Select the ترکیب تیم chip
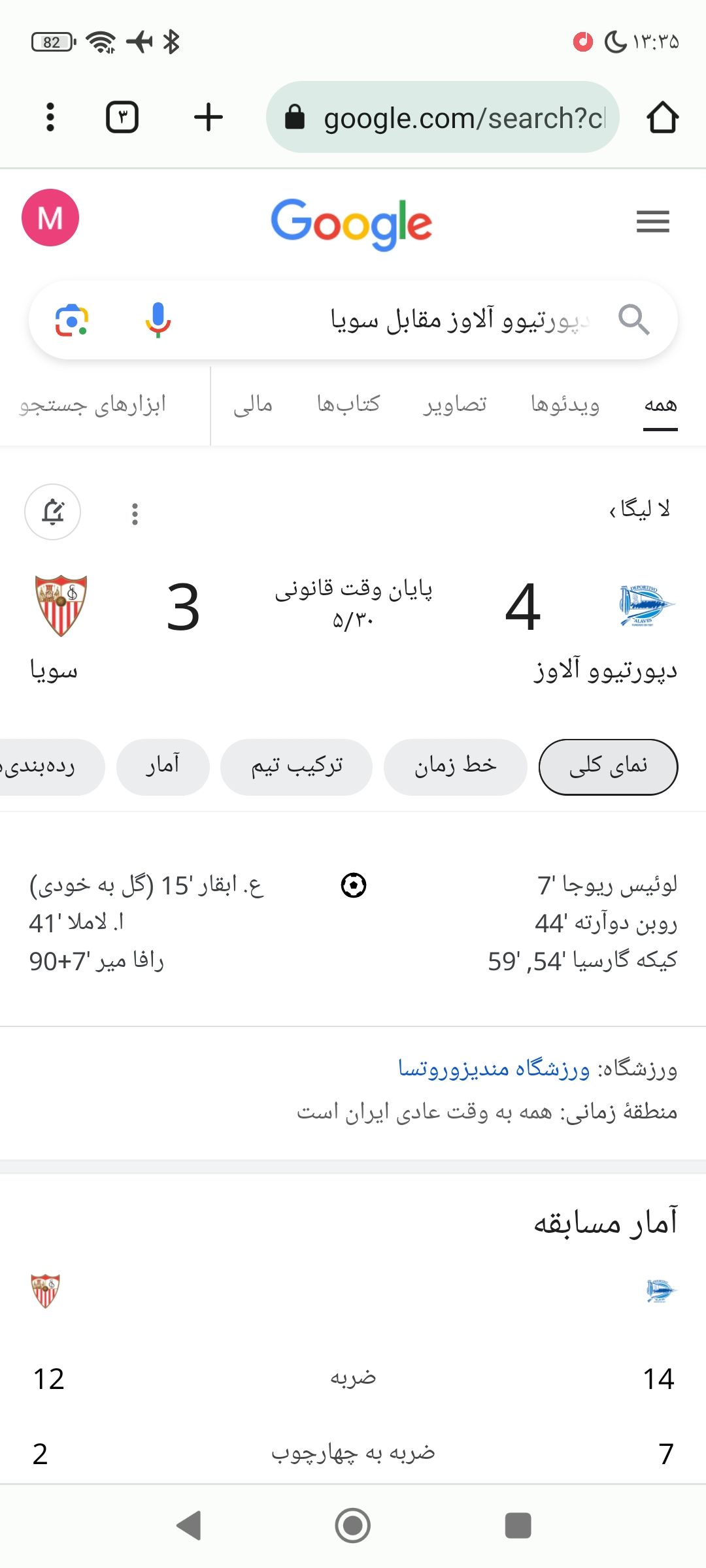Image resolution: width=706 pixels, height=1568 pixels. [296, 767]
